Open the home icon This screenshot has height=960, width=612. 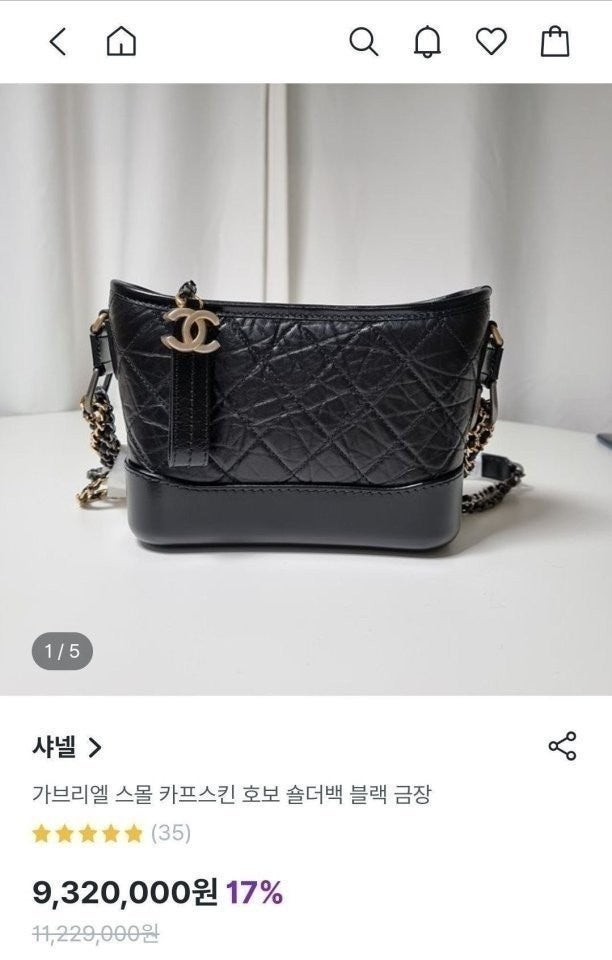pos(121,42)
